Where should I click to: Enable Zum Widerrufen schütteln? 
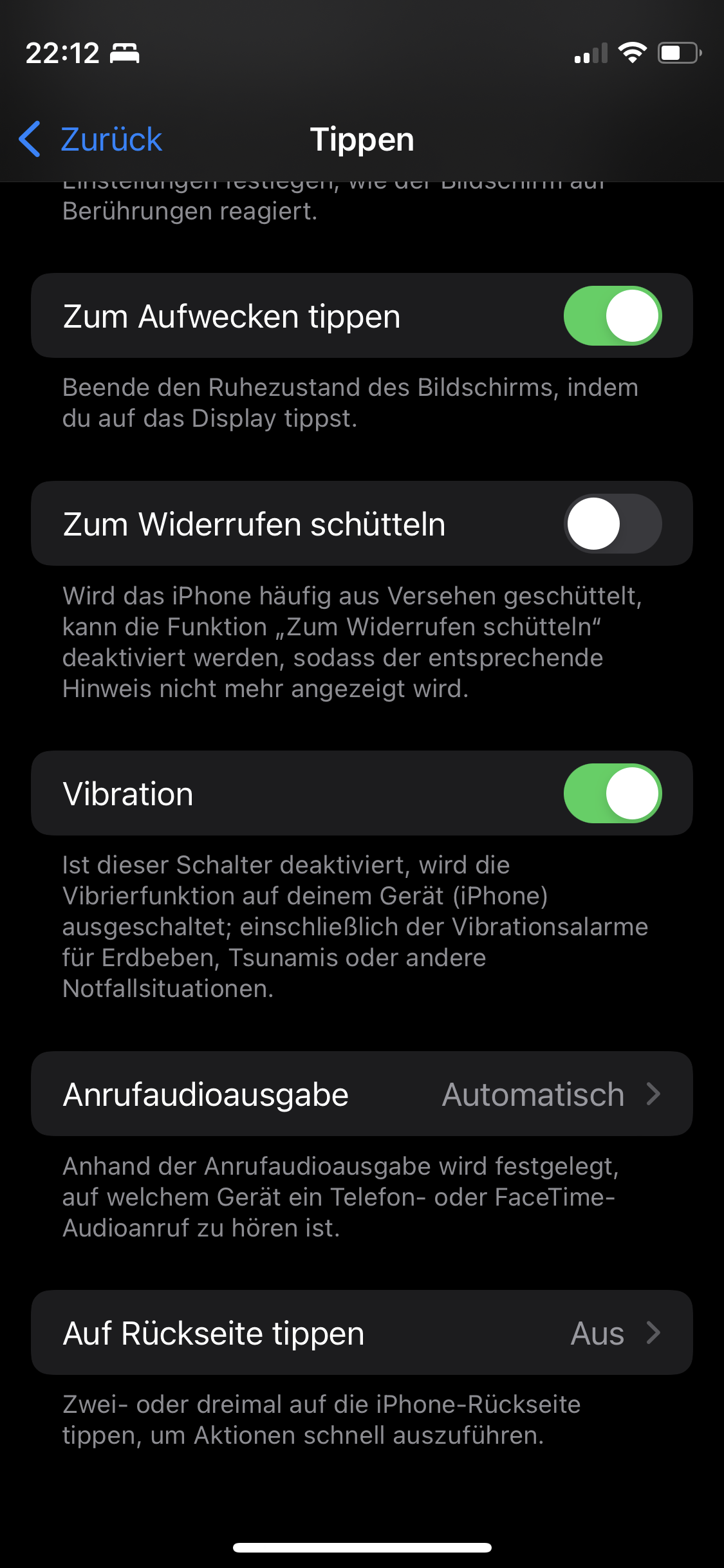coord(612,524)
